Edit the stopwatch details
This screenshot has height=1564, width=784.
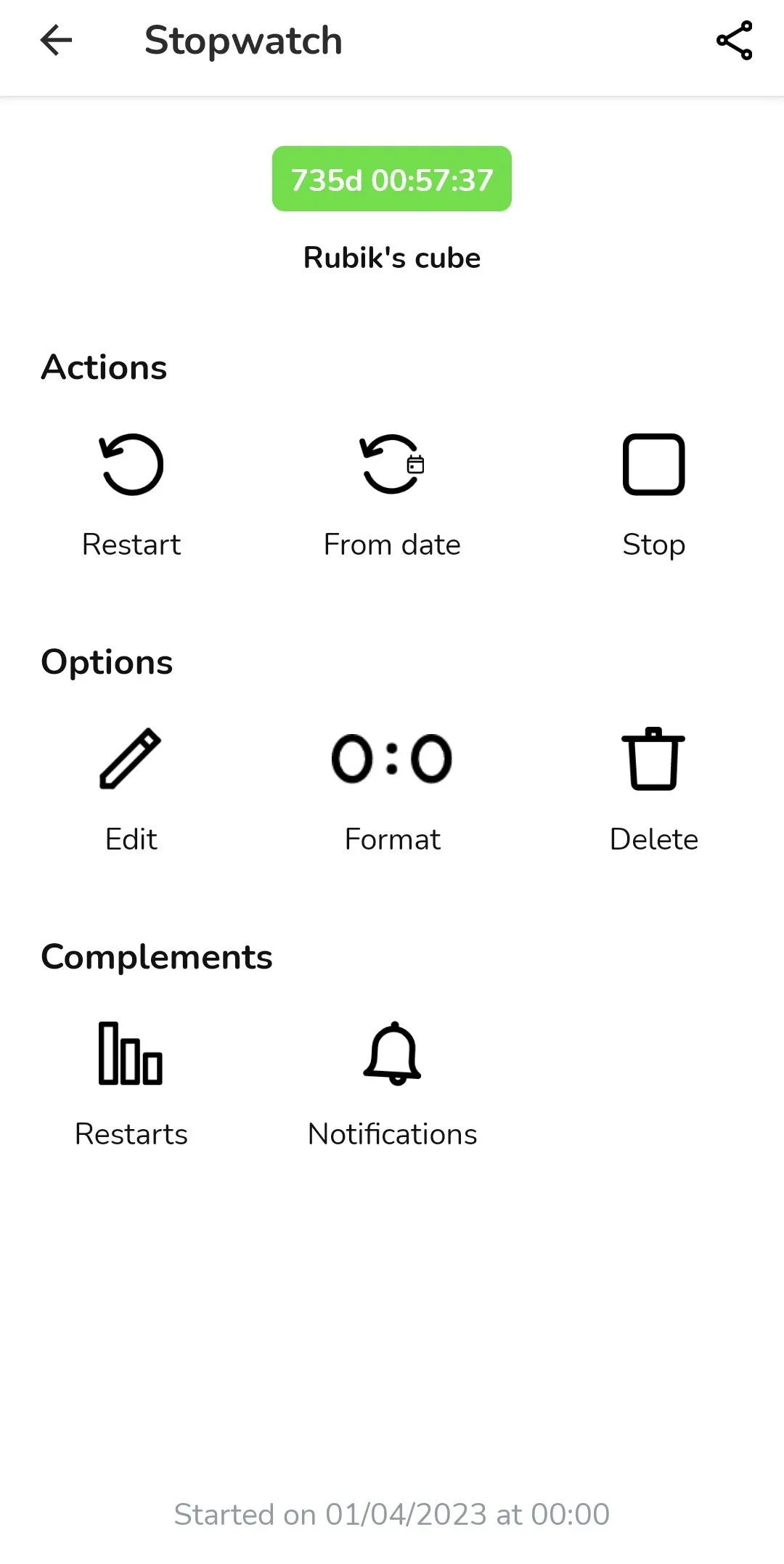click(131, 759)
